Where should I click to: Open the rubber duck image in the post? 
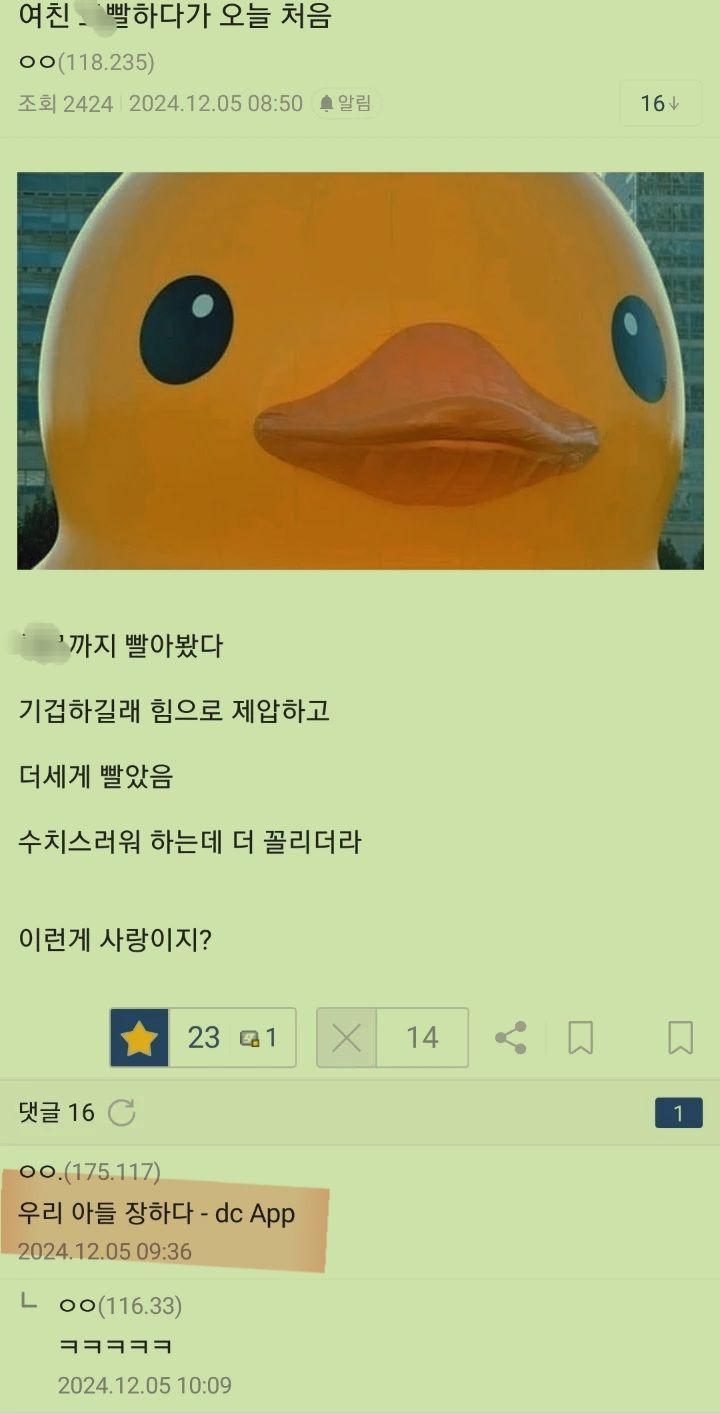click(360, 370)
